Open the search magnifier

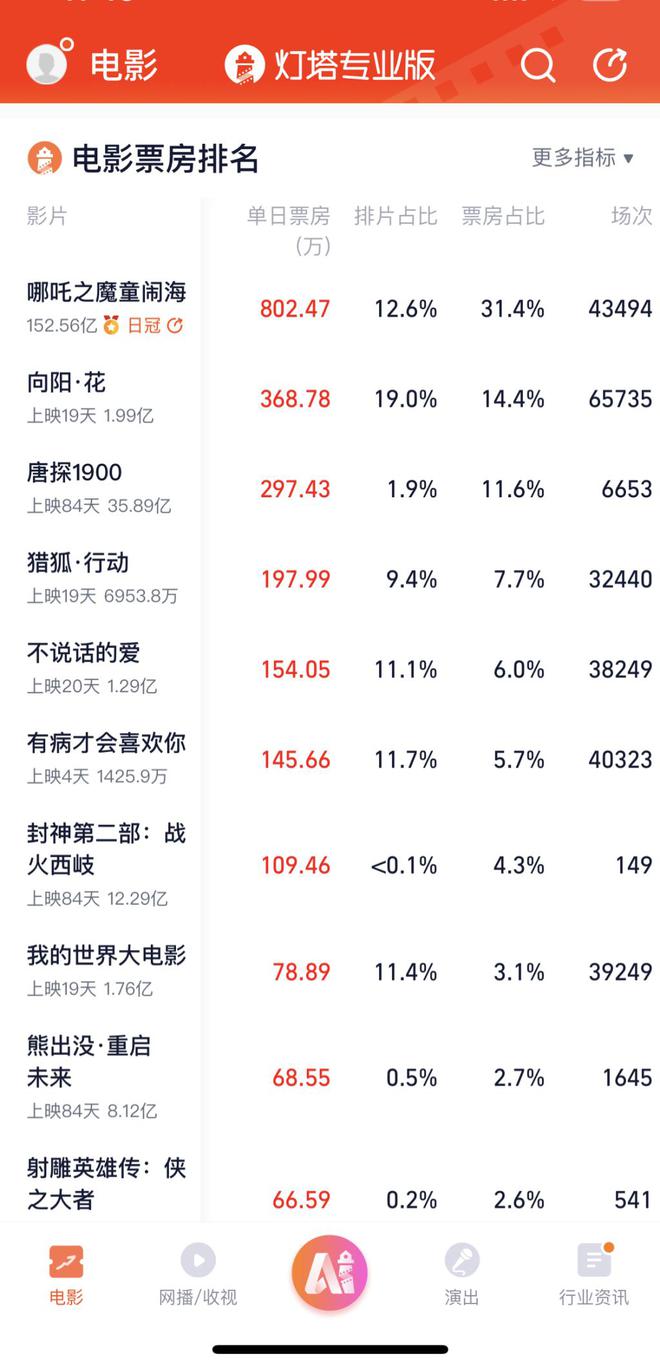(537, 66)
